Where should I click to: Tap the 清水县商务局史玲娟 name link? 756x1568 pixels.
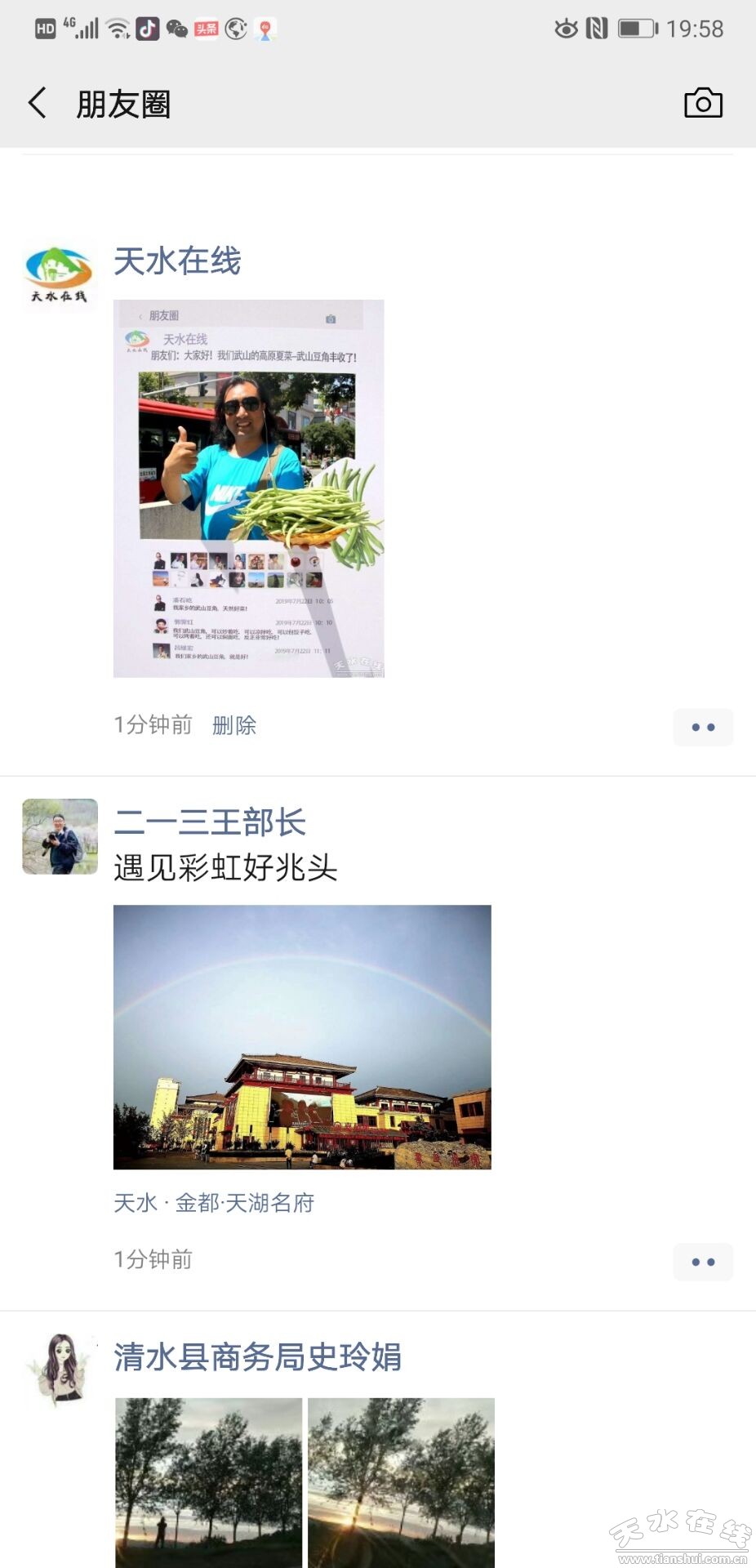pyautogui.click(x=258, y=1356)
